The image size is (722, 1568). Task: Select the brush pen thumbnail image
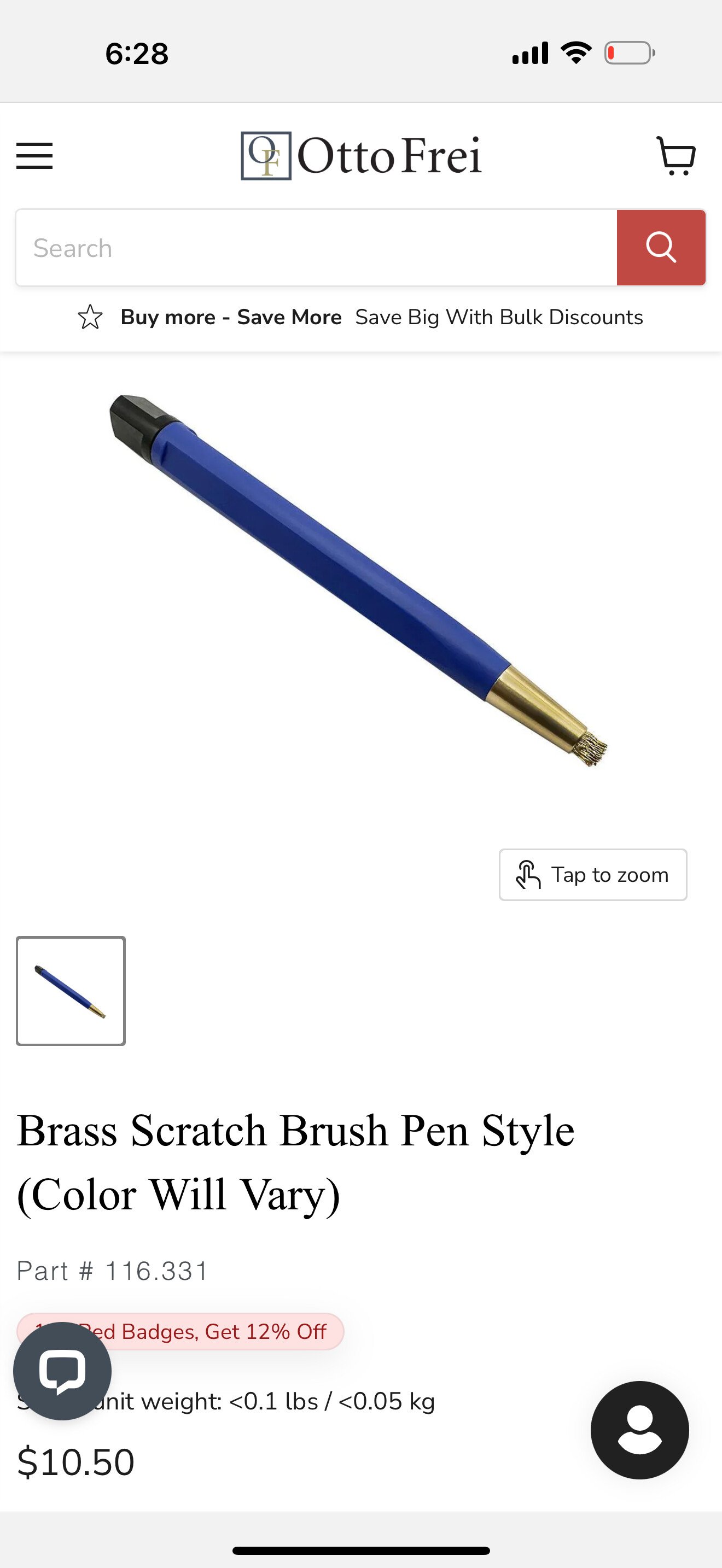71,991
